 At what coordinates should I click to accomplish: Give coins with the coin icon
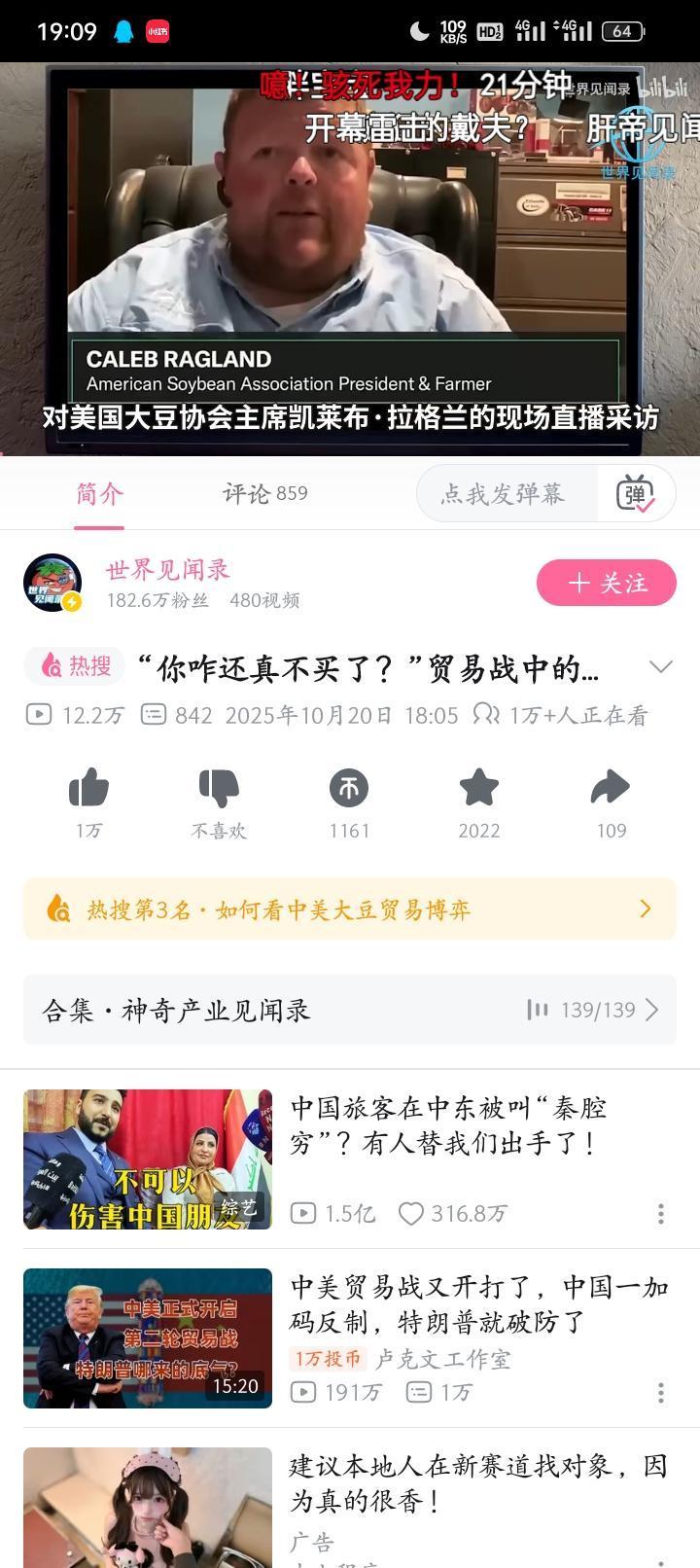point(350,790)
